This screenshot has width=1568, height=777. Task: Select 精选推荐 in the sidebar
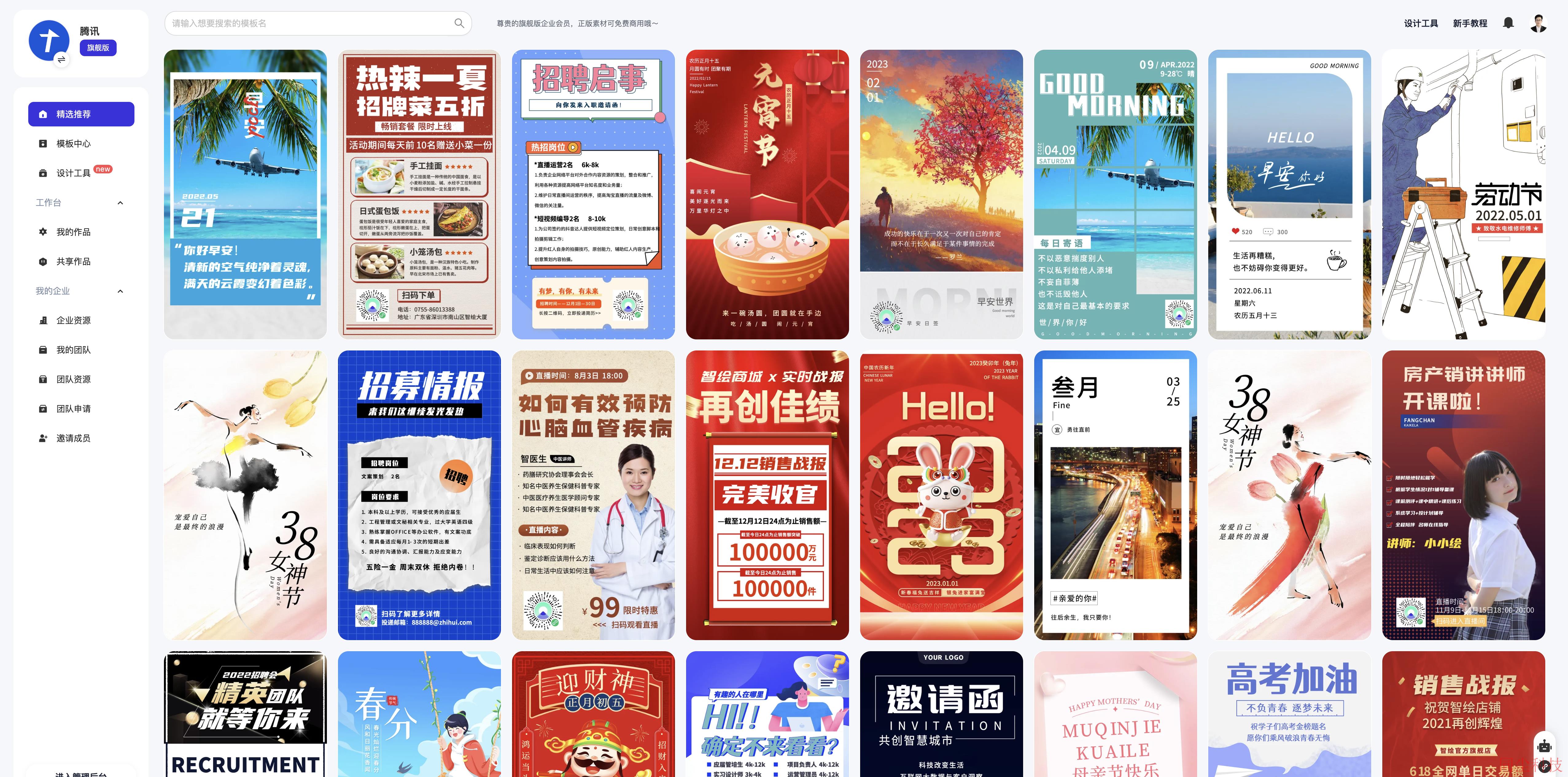coord(81,114)
